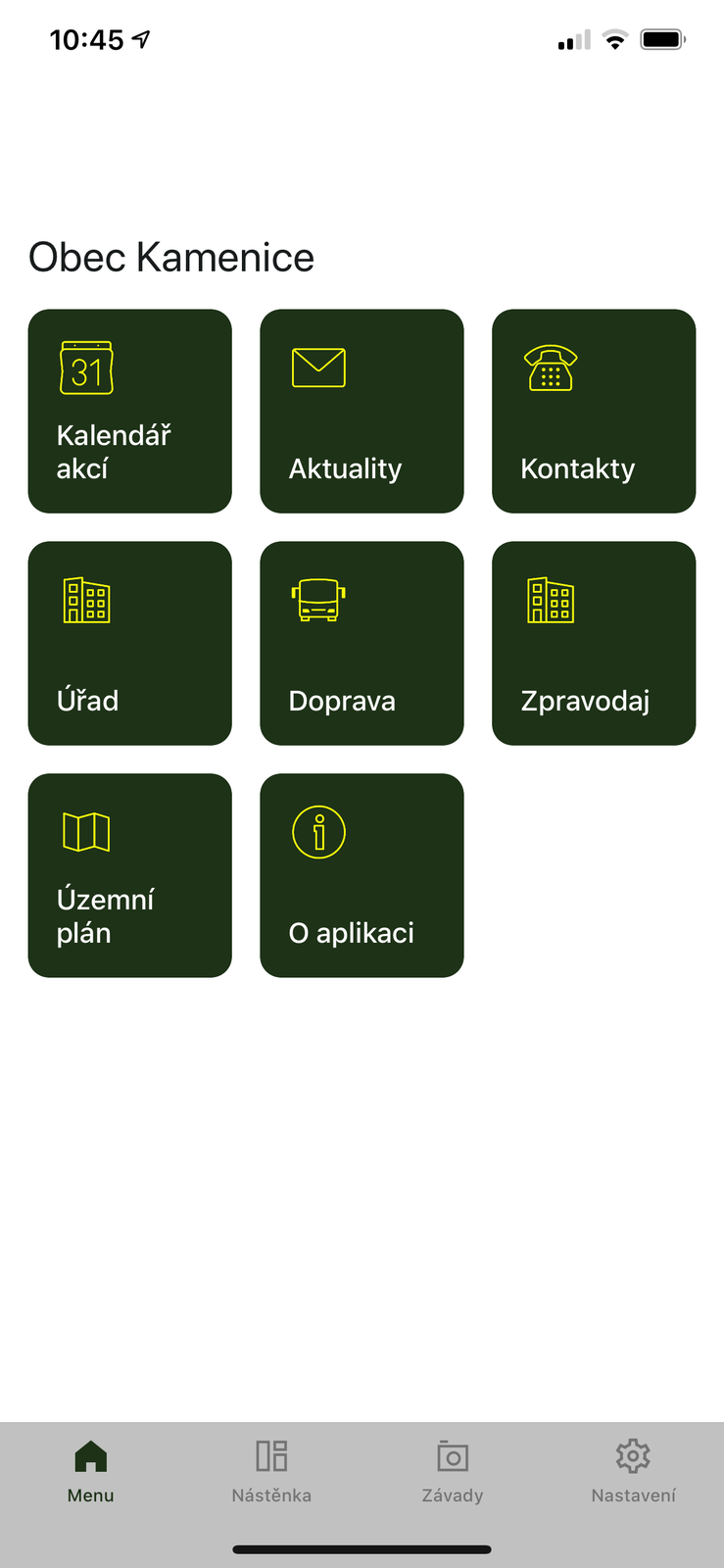Switch to the Závady tab
This screenshot has height=1568, width=724.
(453, 1471)
